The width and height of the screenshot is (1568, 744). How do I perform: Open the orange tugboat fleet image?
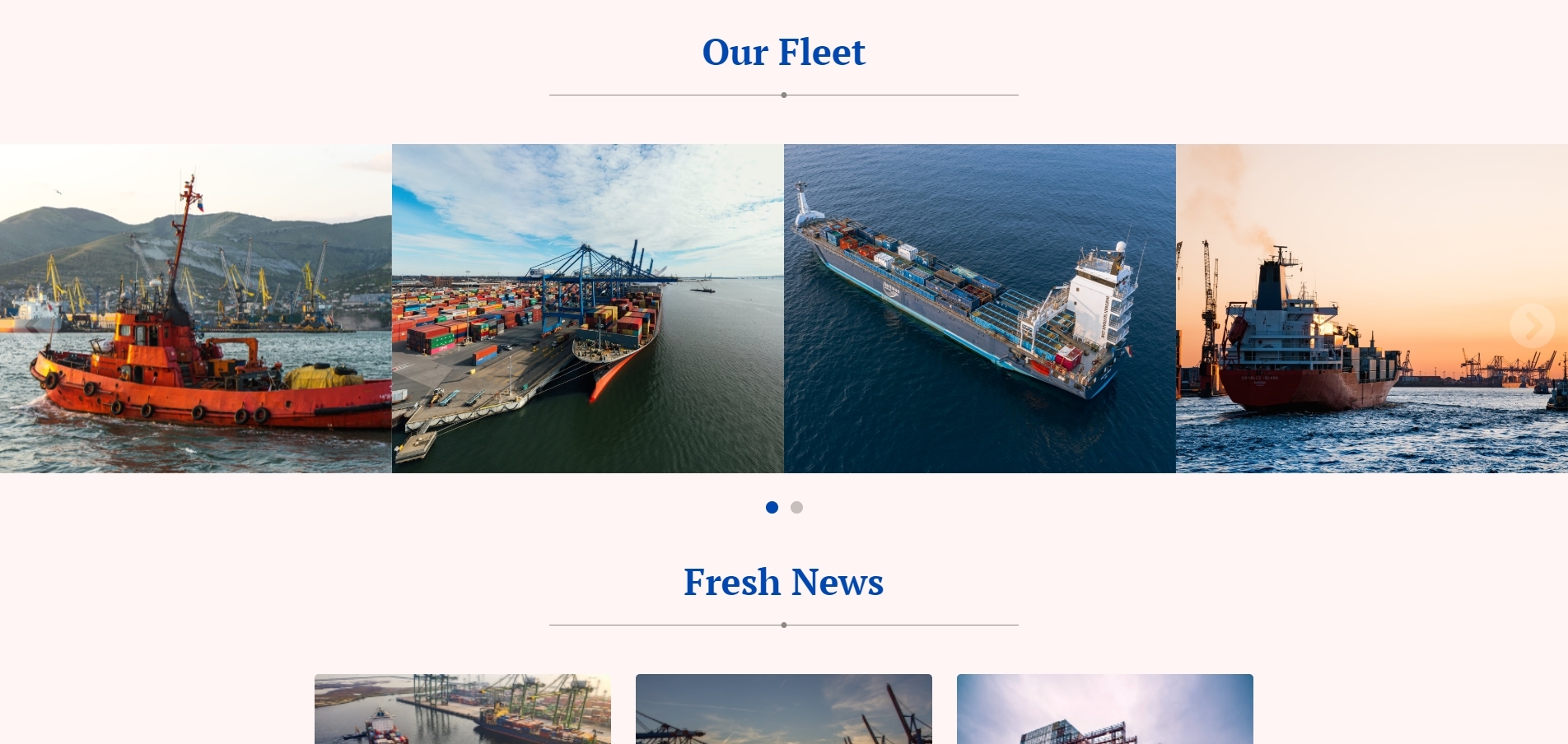[196, 309]
